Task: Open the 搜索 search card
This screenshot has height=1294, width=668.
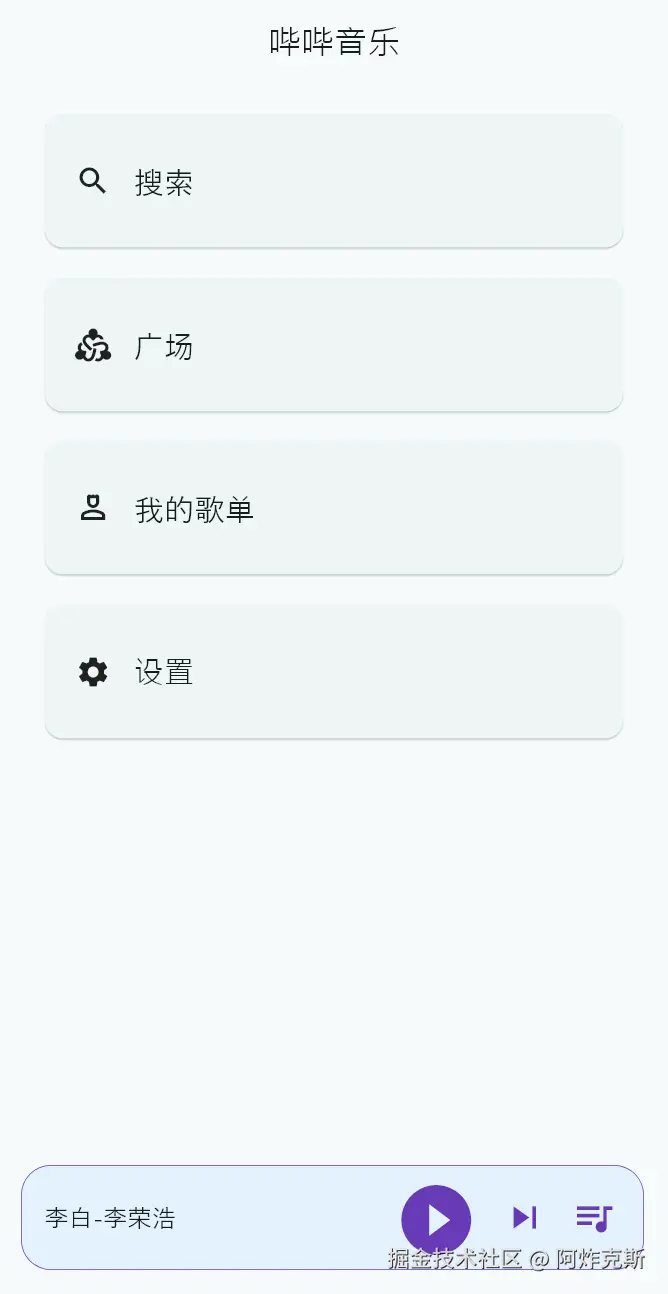Action: (x=333, y=181)
